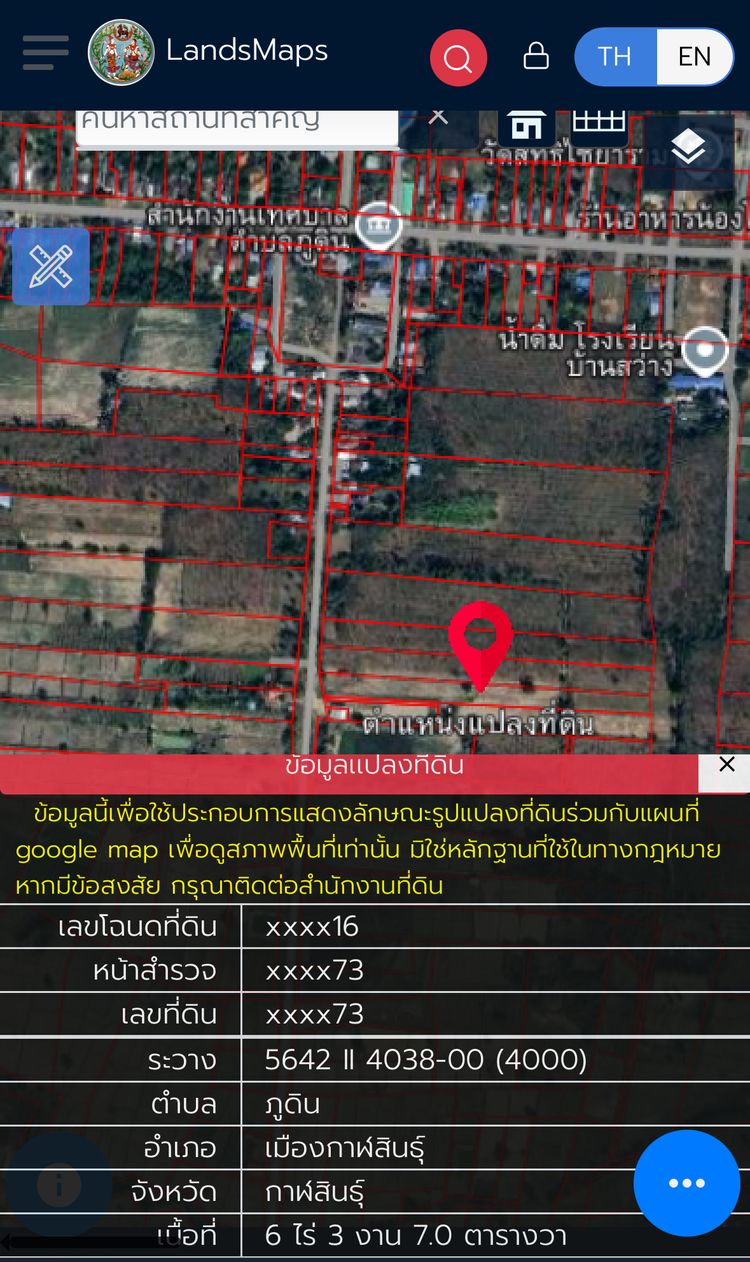This screenshot has height=1262, width=750.
Task: Tap the red land parcel pin
Action: 481,642
